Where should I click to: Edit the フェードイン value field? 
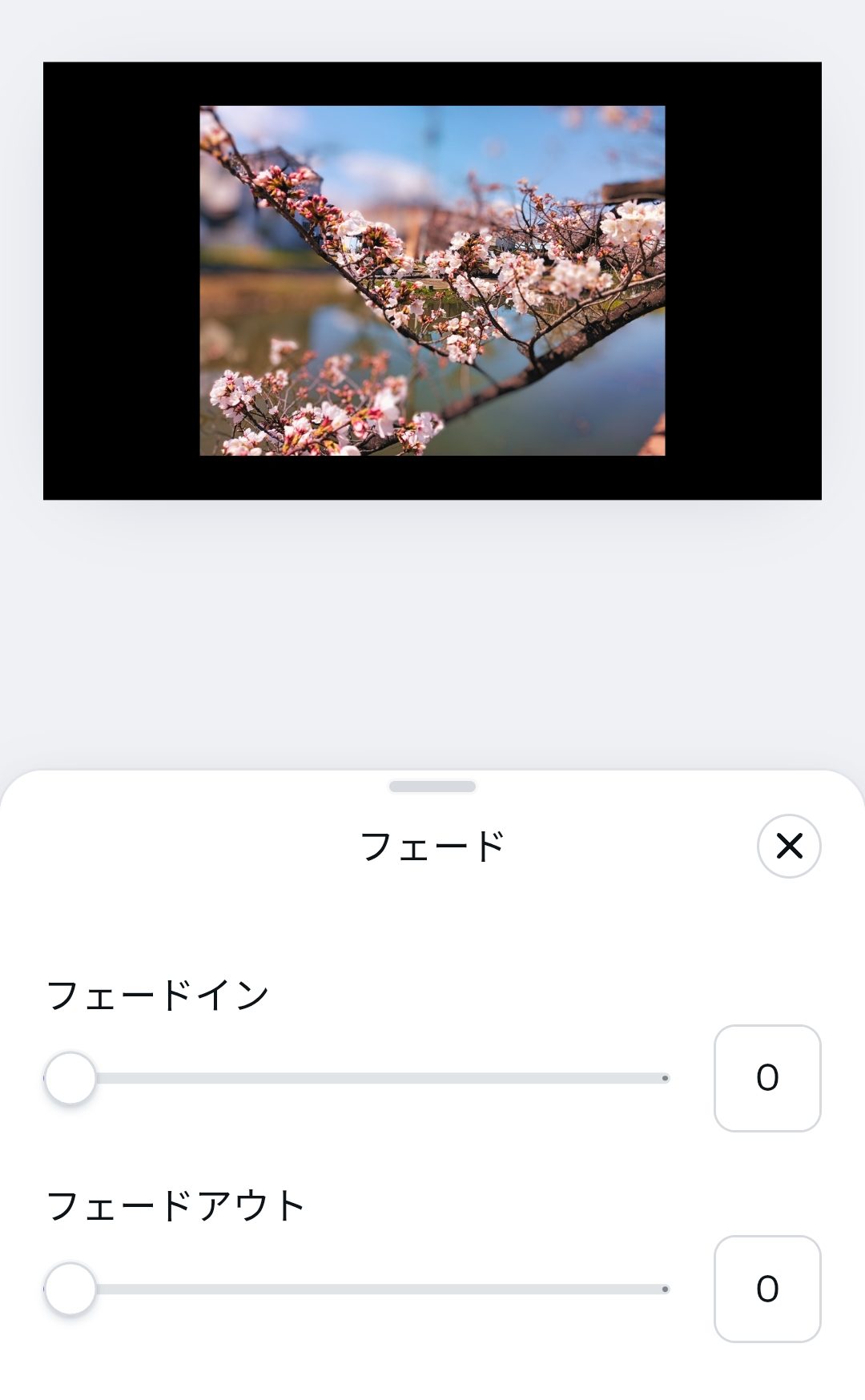click(x=766, y=1078)
